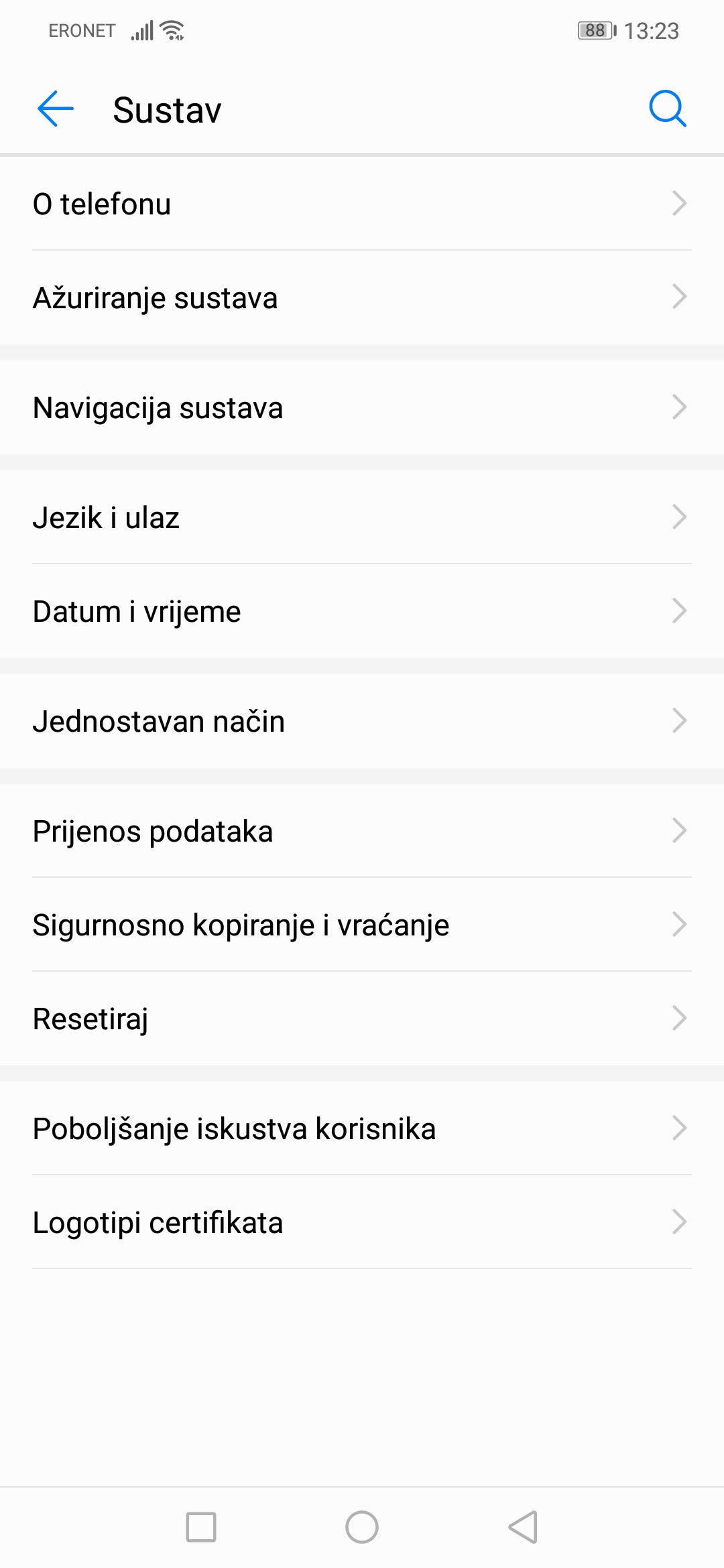View Logotipi certifikata
Viewport: 724px width, 1568px height.
coord(362,1222)
